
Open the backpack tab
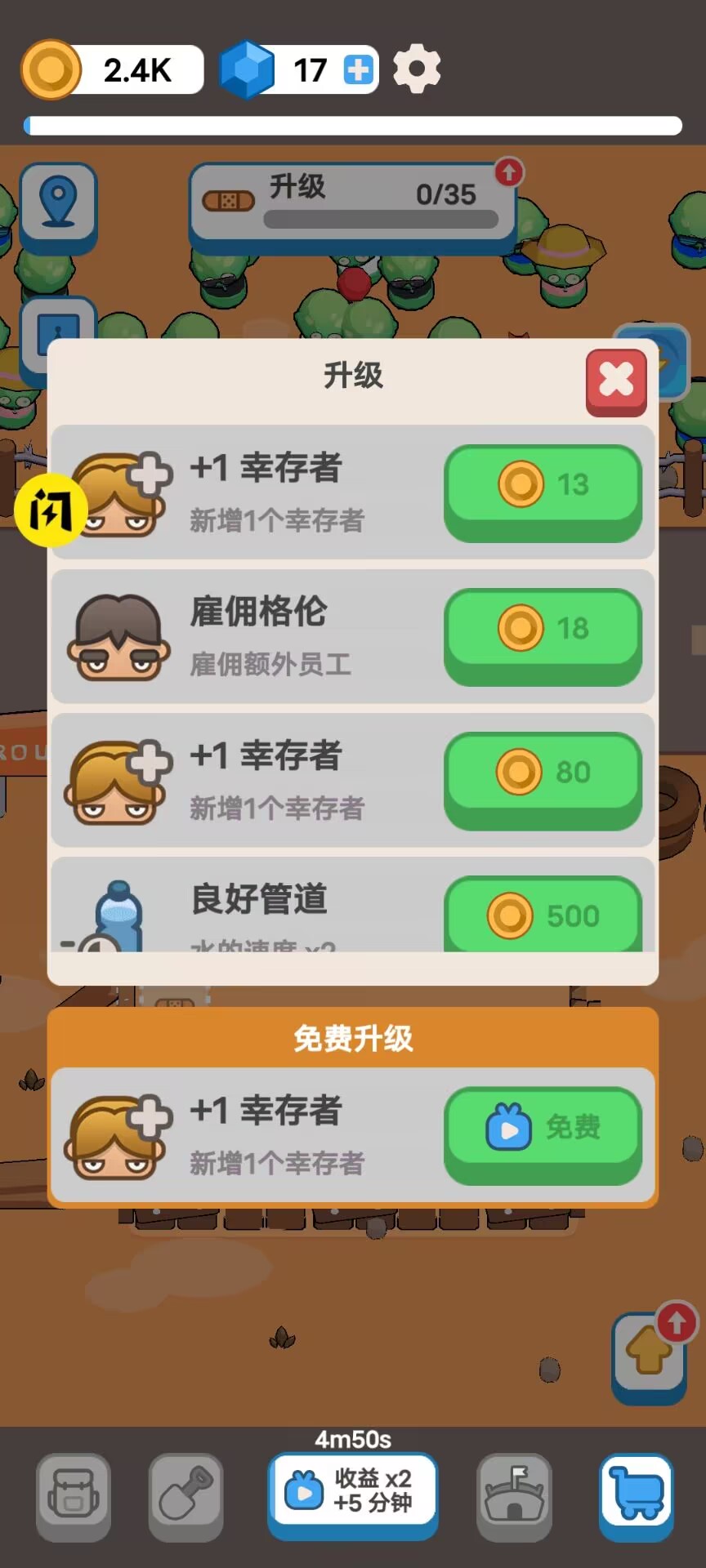click(x=74, y=1496)
